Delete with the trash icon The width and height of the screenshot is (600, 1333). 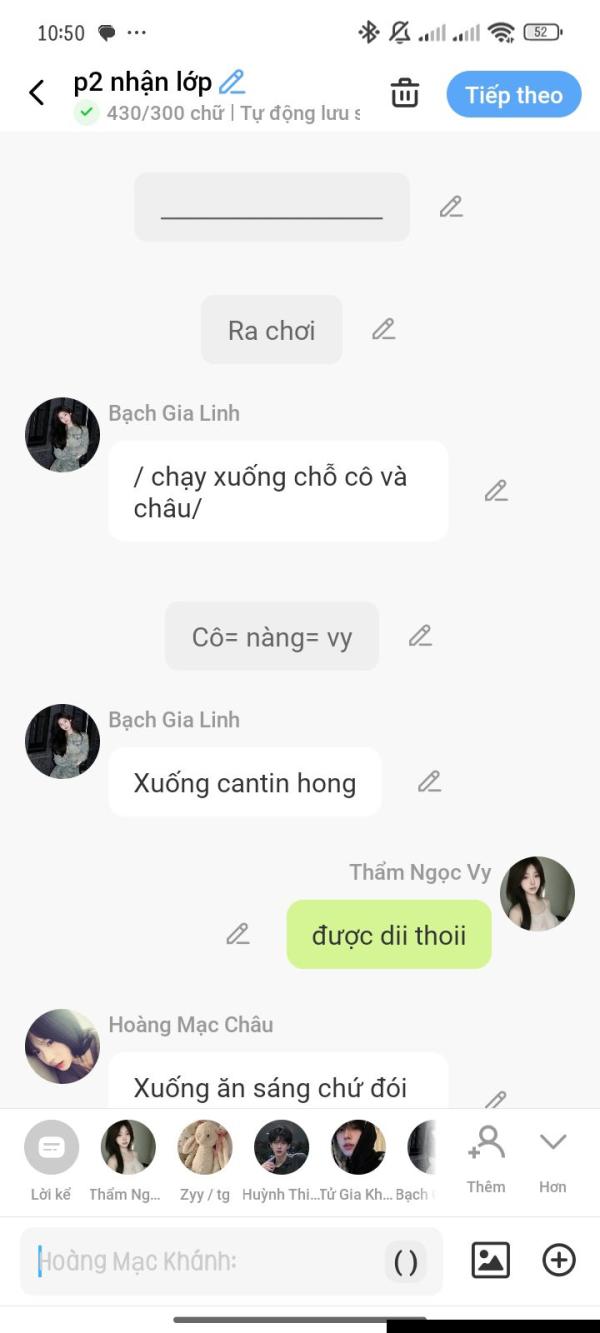(405, 93)
